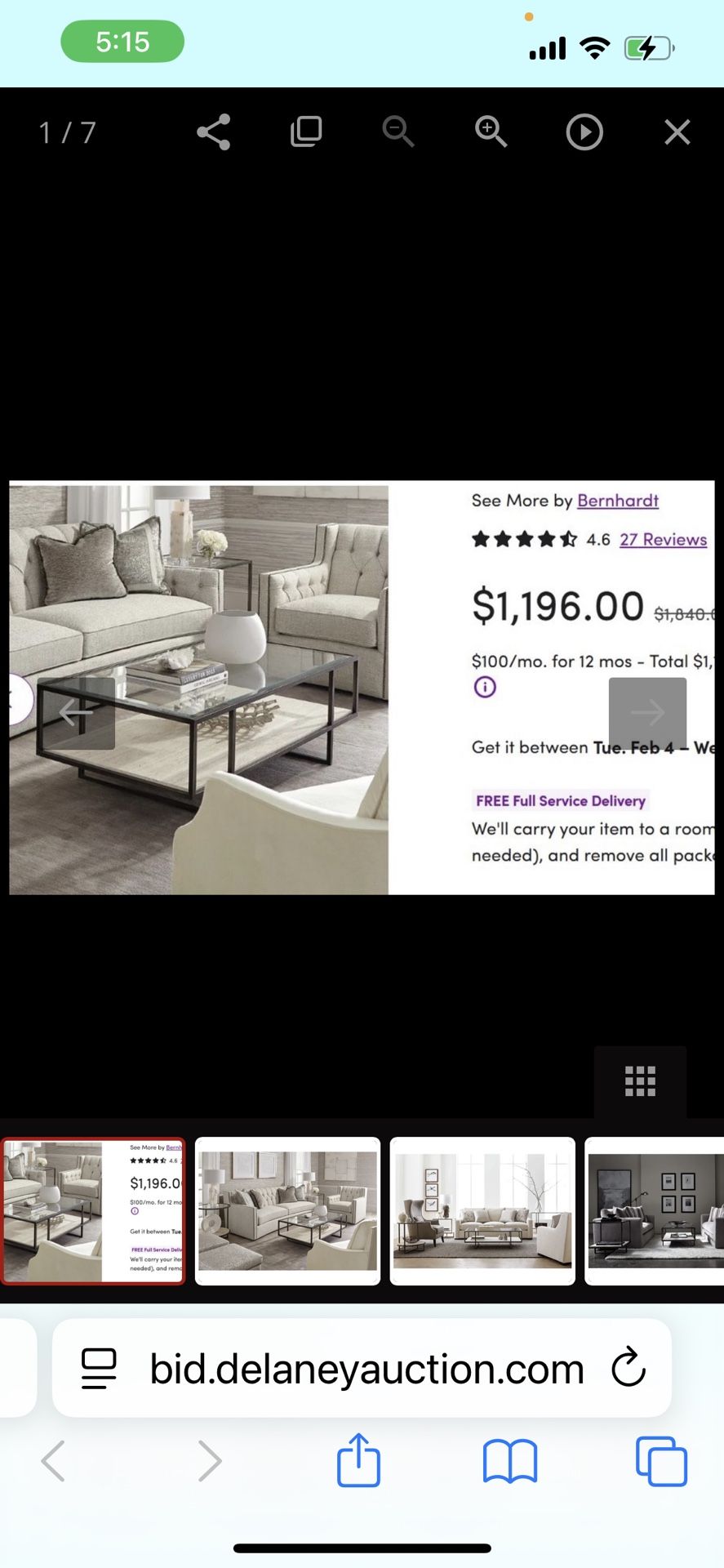Go to the next image
Viewport: 724px width, 1568px height.
tap(647, 713)
